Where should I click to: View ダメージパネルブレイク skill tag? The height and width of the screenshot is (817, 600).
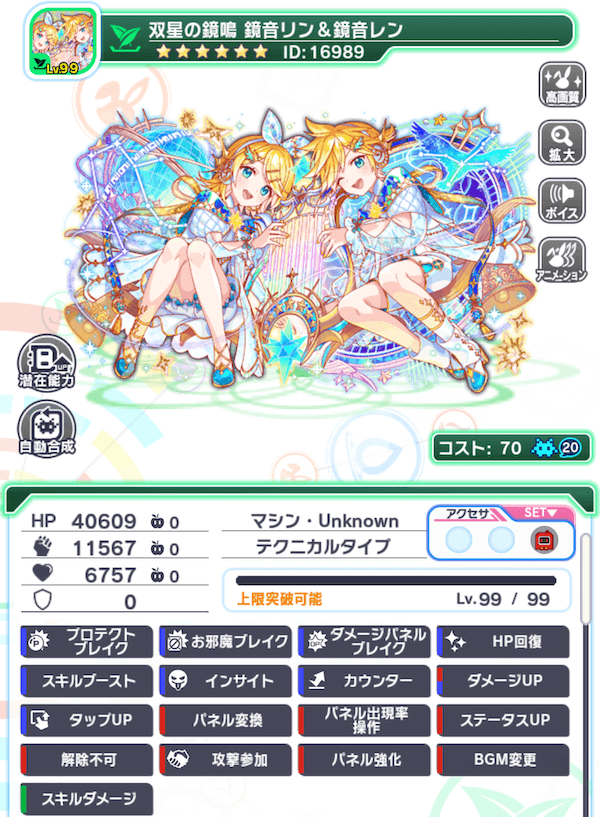click(x=365, y=641)
